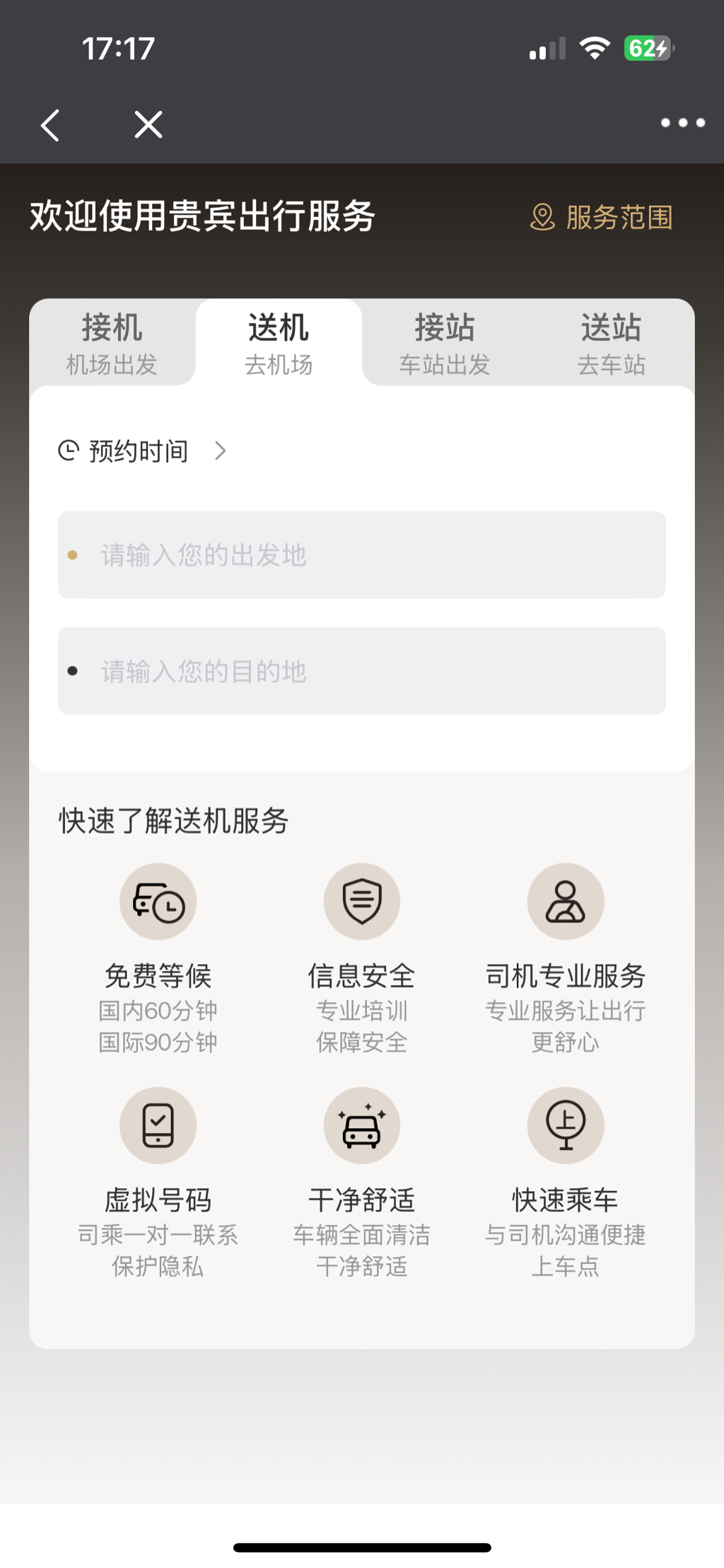The width and height of the screenshot is (724, 1568).
Task: Select the 送机 airport drop-off tab
Action: click(x=279, y=343)
